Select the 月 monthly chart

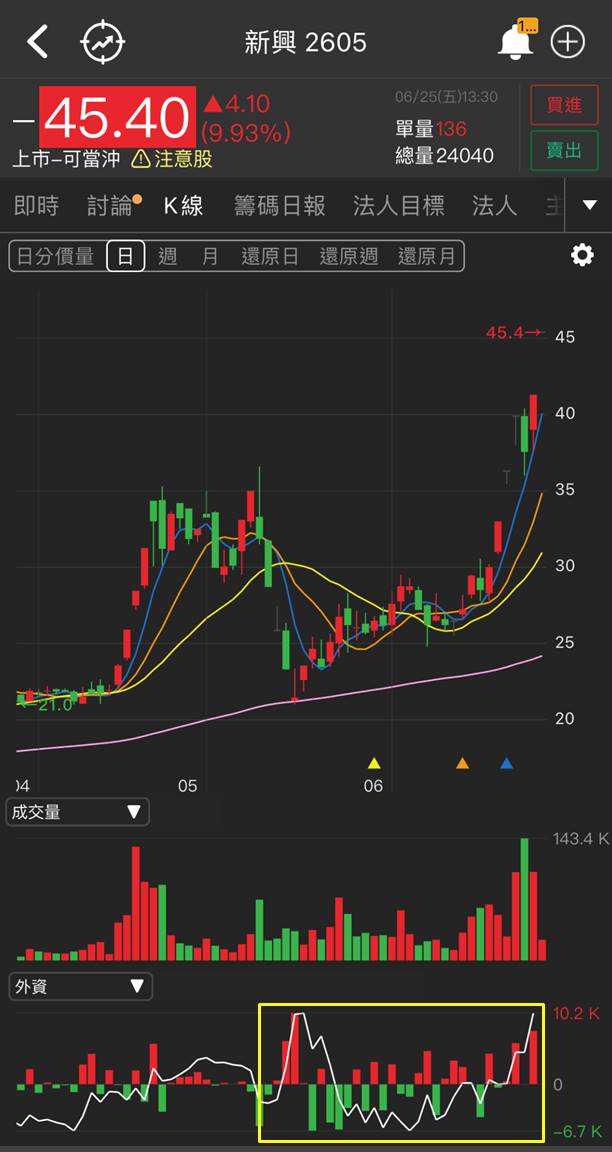coord(210,256)
